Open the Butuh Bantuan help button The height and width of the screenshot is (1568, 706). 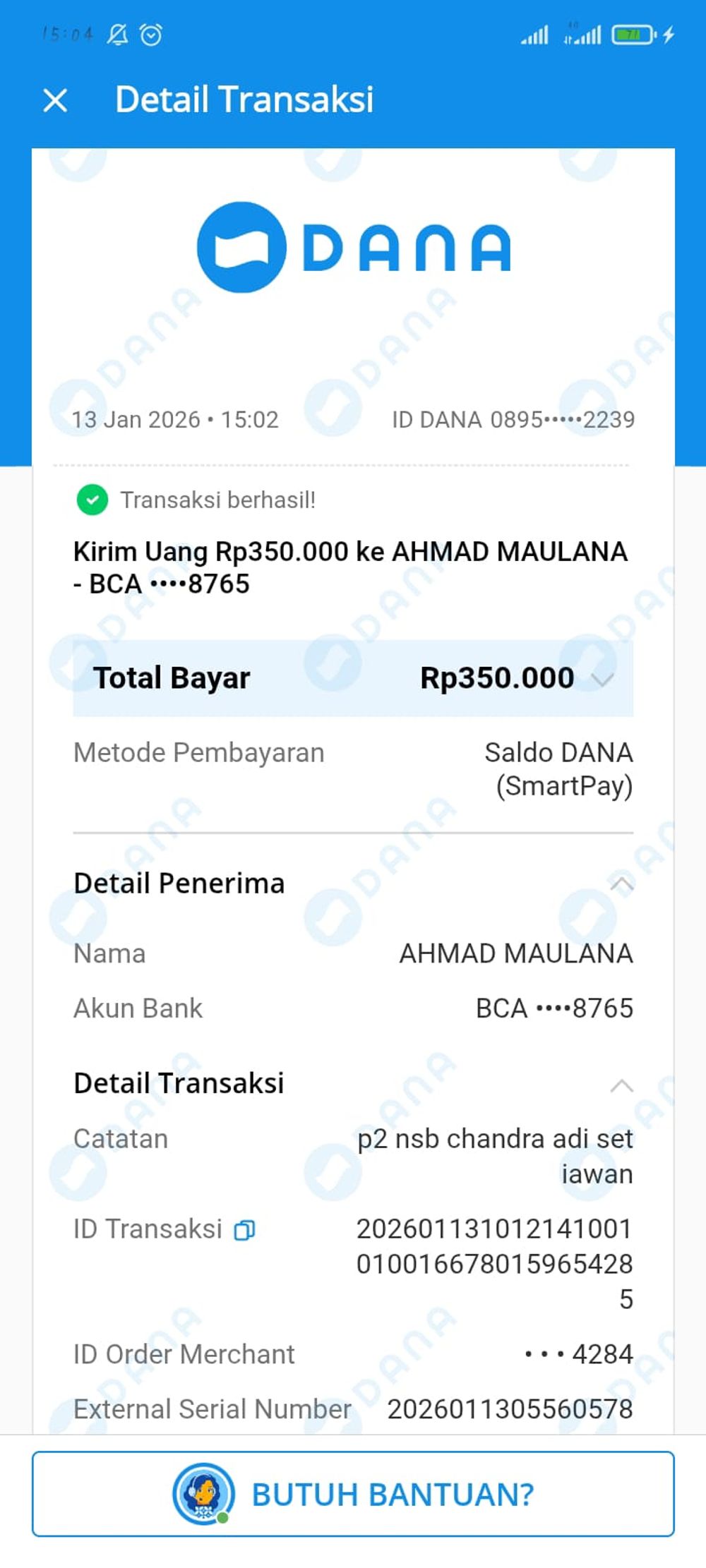click(353, 1494)
